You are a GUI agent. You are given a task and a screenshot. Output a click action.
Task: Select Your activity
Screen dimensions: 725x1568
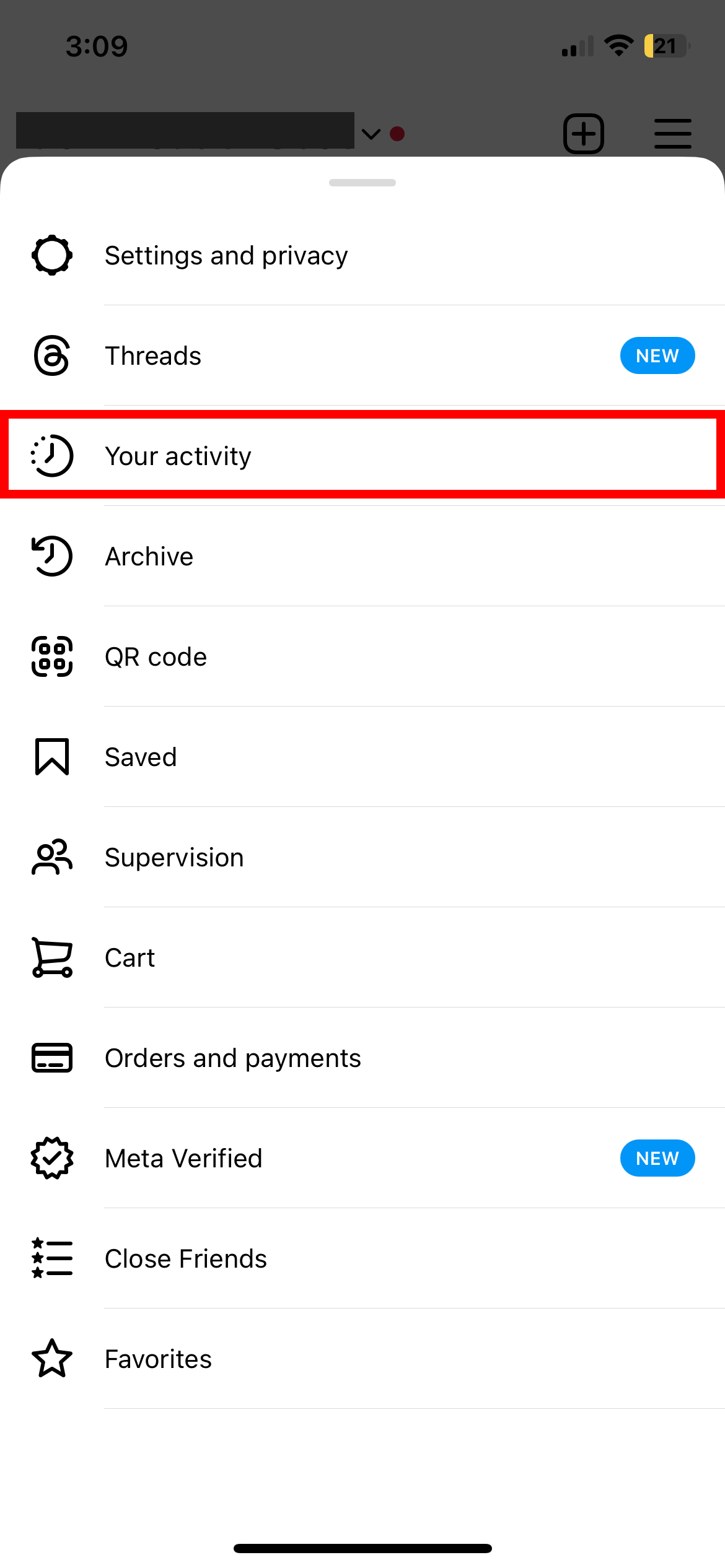coord(178,456)
